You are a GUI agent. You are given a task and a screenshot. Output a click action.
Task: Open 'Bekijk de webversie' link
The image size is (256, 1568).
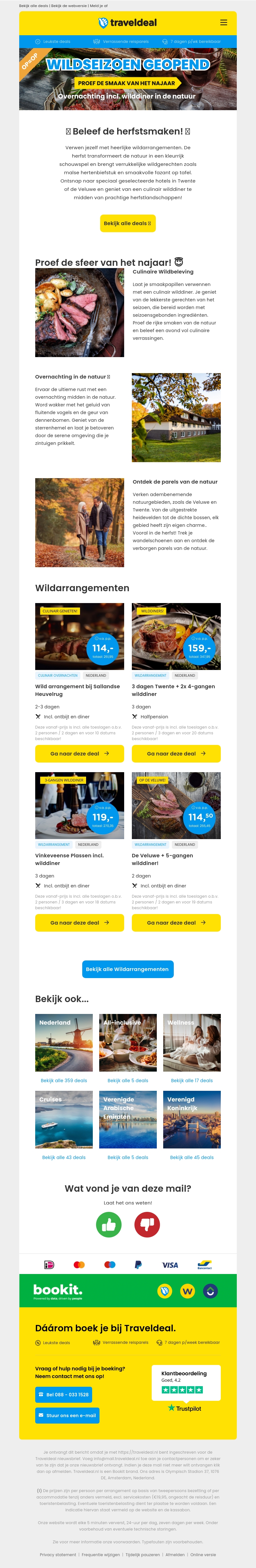(x=69, y=5)
